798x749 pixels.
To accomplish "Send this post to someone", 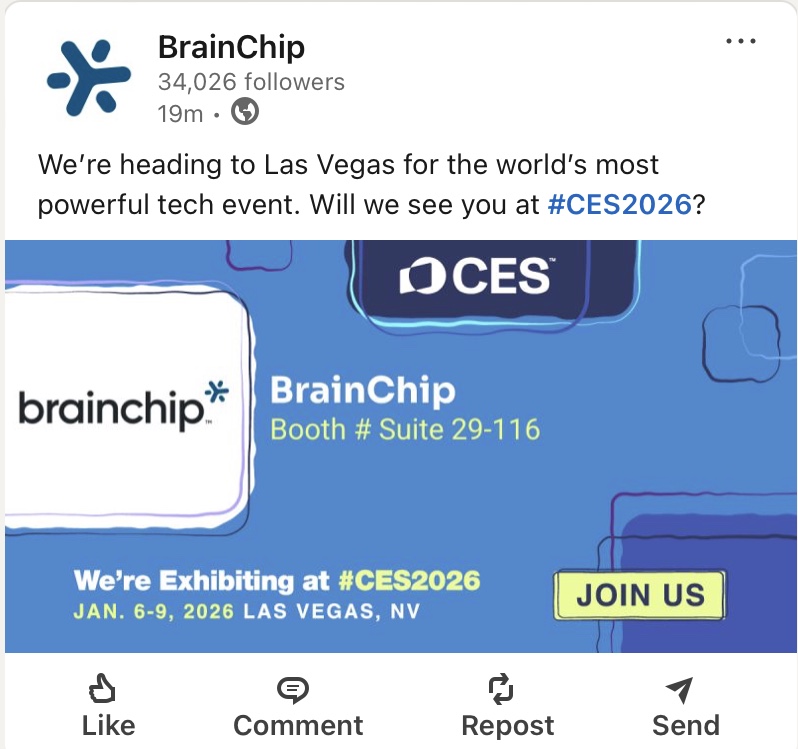I will tap(685, 706).
